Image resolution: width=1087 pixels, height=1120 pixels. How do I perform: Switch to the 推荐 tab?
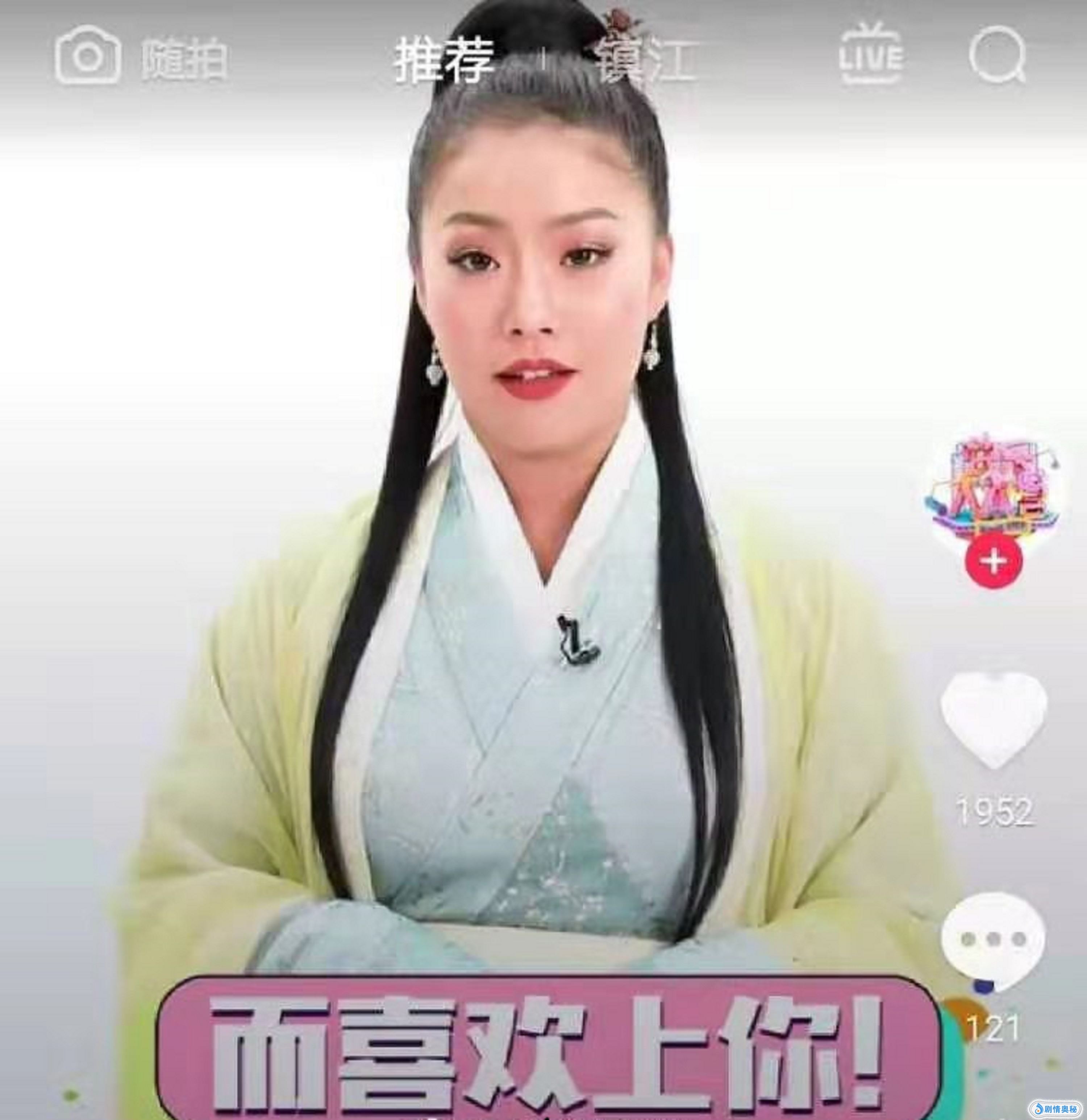click(444, 60)
